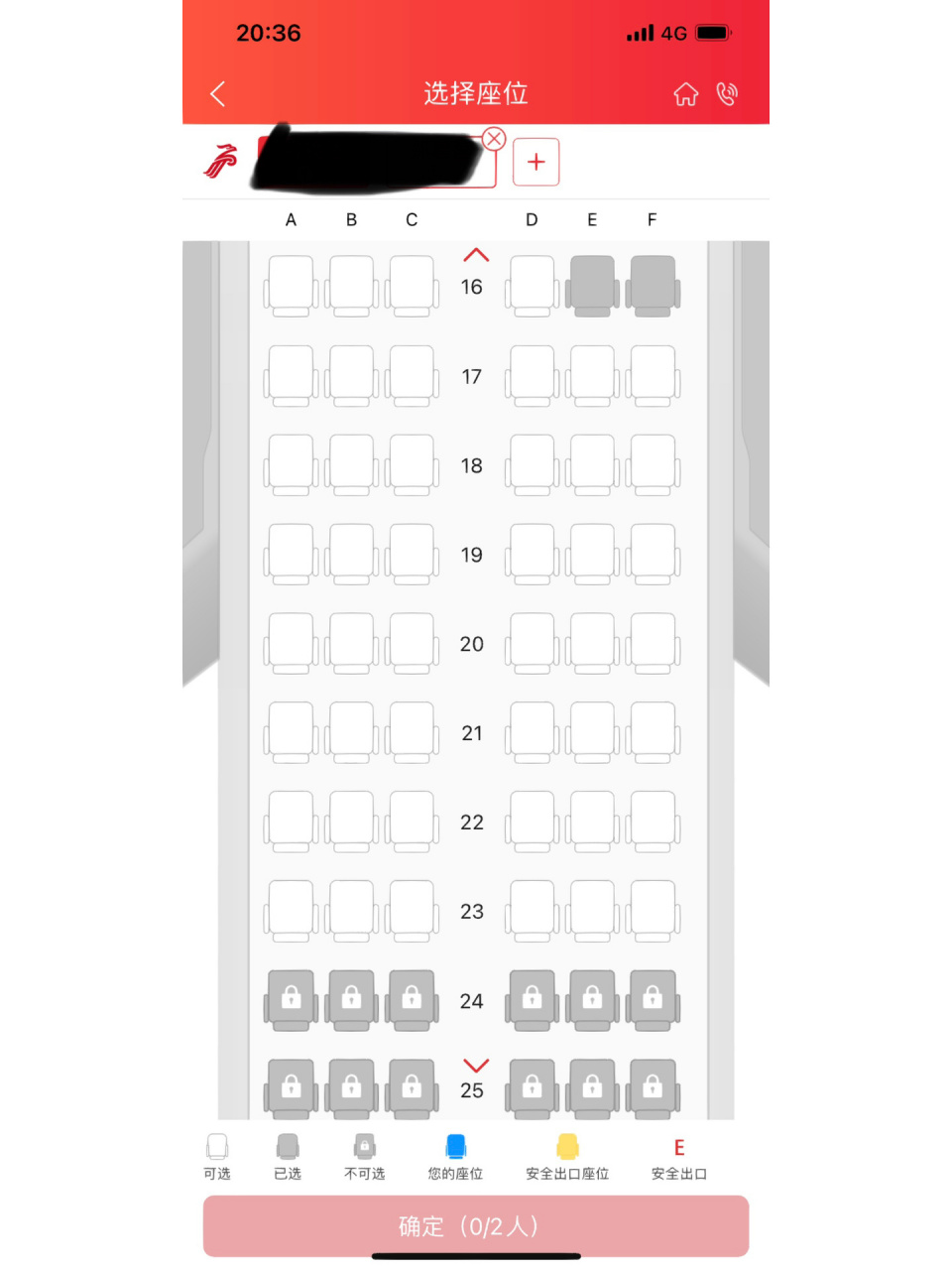Add another passenger with plus button
The width and height of the screenshot is (952, 1270).
click(535, 162)
